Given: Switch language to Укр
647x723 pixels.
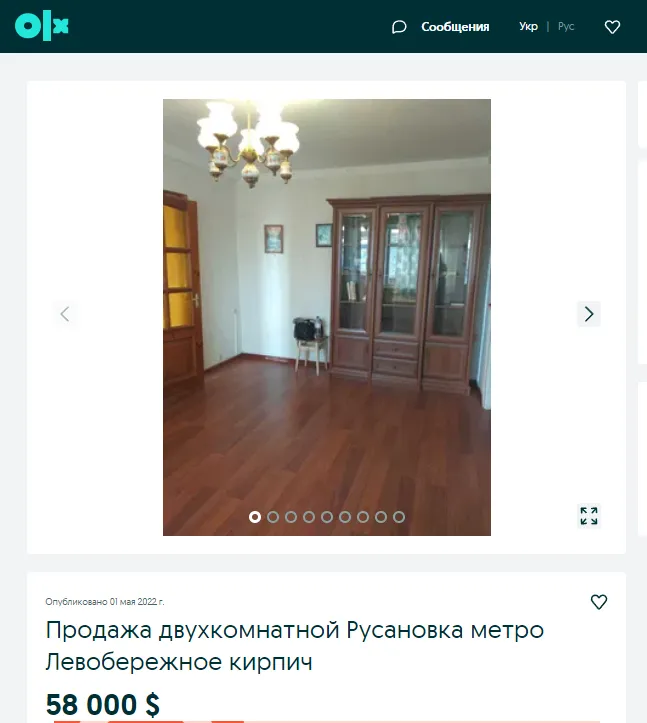Looking at the screenshot, I should 528,27.
